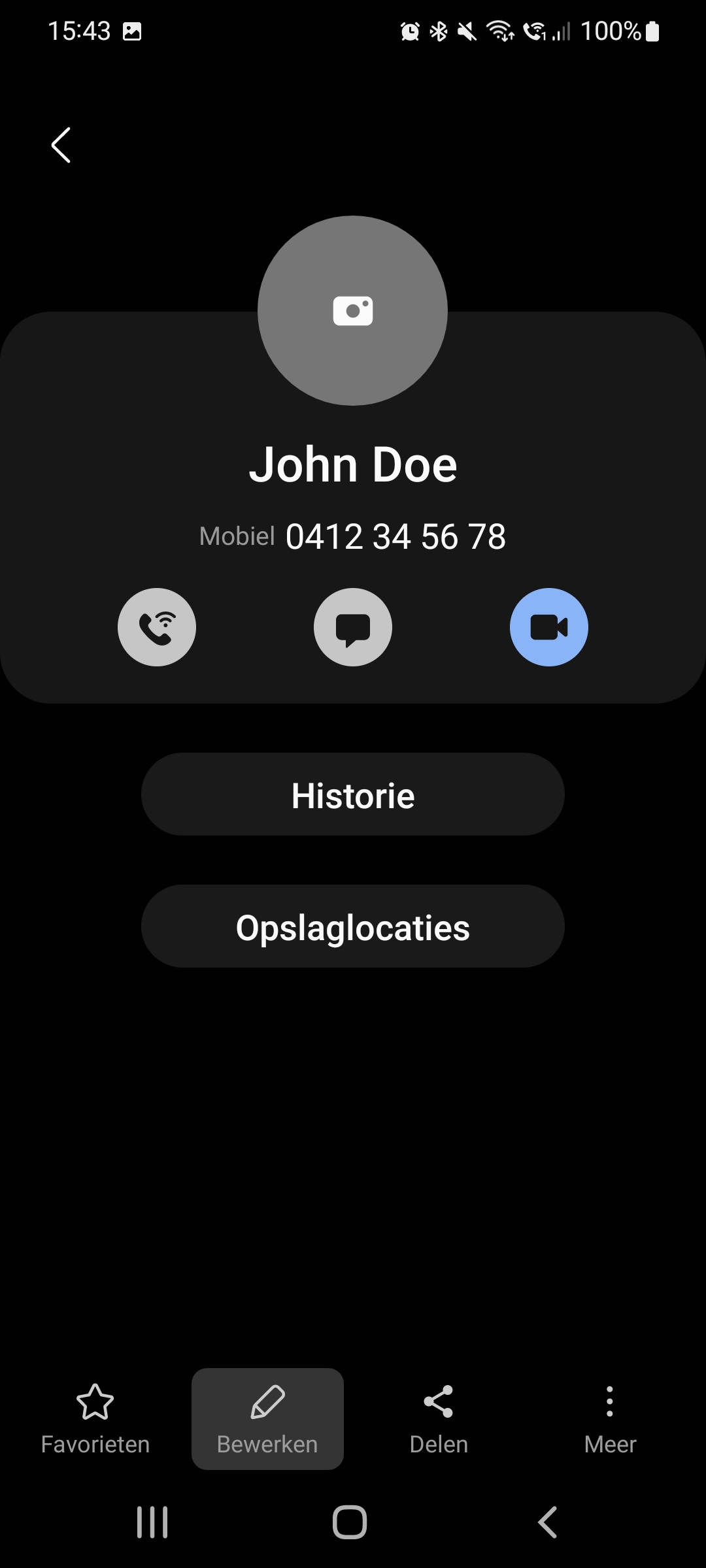
Task: Add a photo using the camera icon
Action: tap(353, 311)
